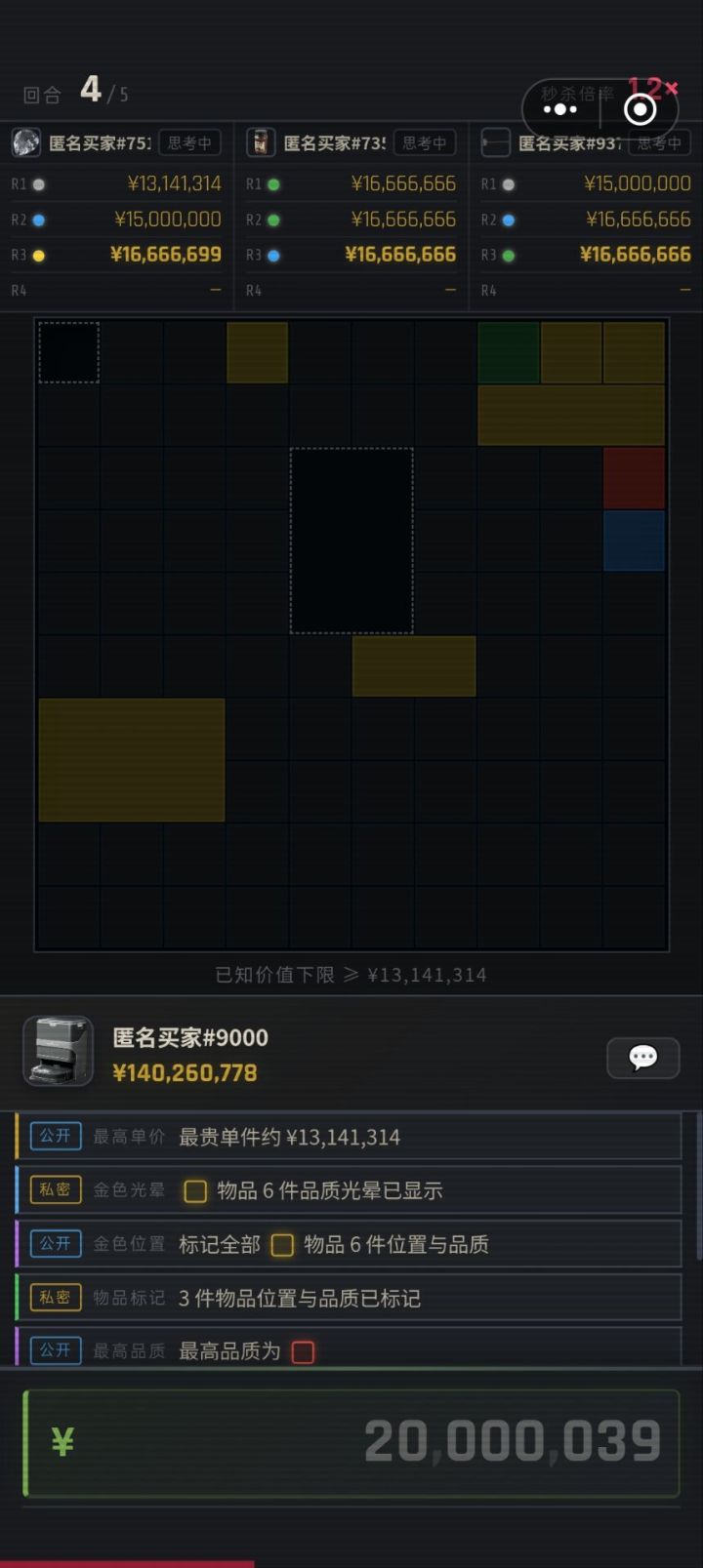
Task: Open the chat bubble next to buyer #9000
Action: coord(641,1058)
